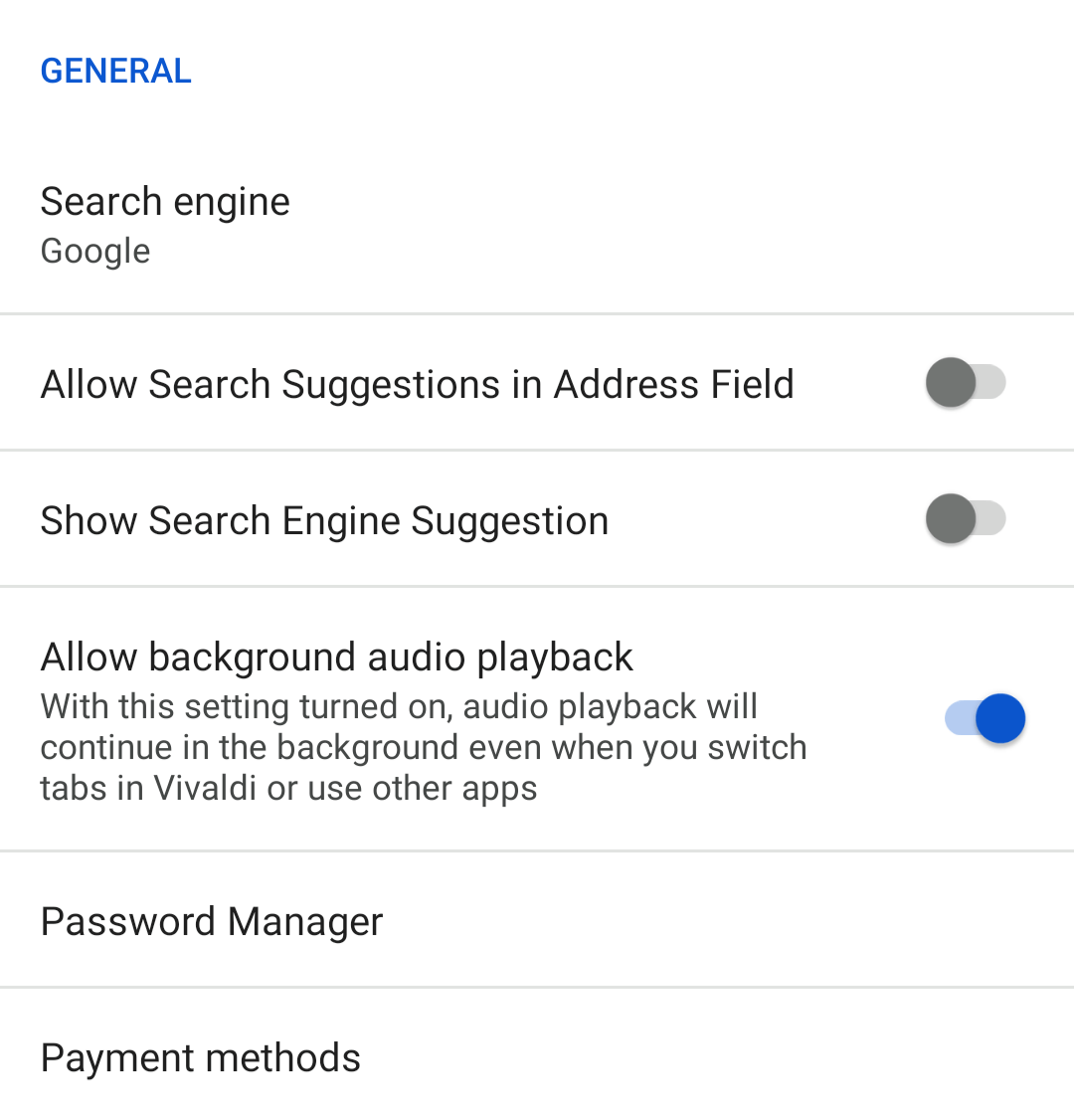
Task: Disable Allow background audio playback
Action: click(x=984, y=718)
